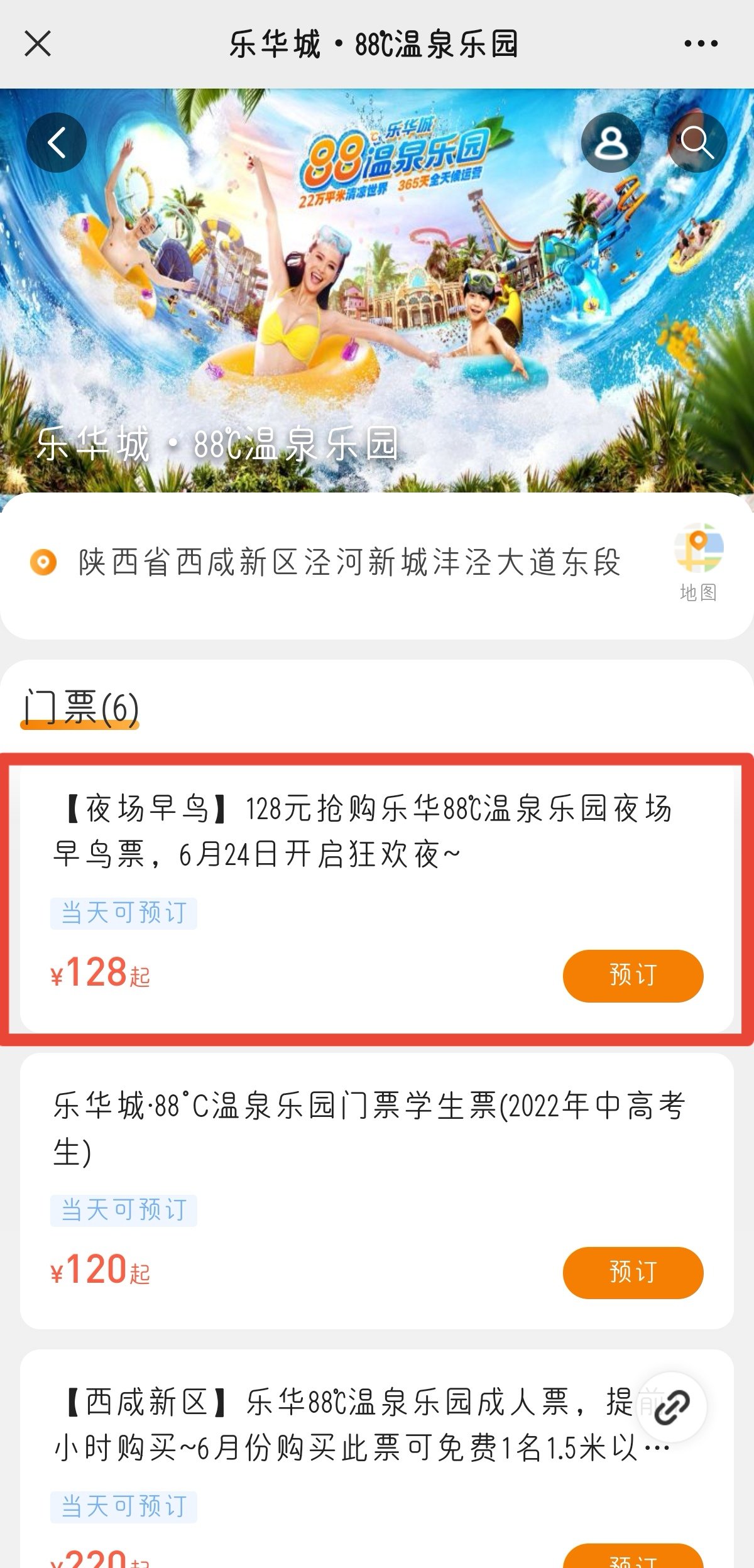Viewport: 754px width, 1568px height.
Task: Go back using the arrow on the banner
Action: [57, 143]
